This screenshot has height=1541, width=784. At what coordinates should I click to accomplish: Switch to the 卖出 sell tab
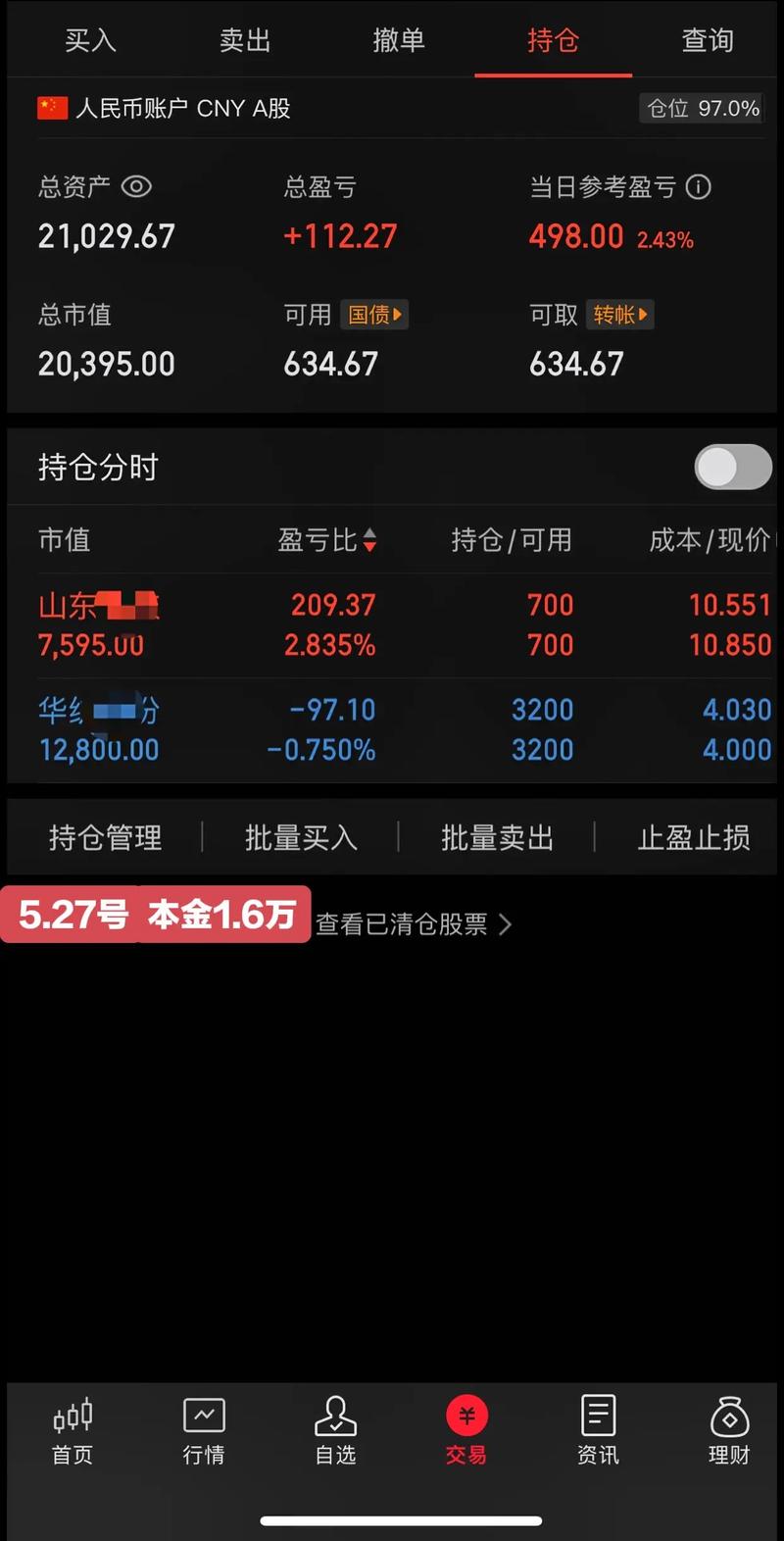[x=244, y=40]
